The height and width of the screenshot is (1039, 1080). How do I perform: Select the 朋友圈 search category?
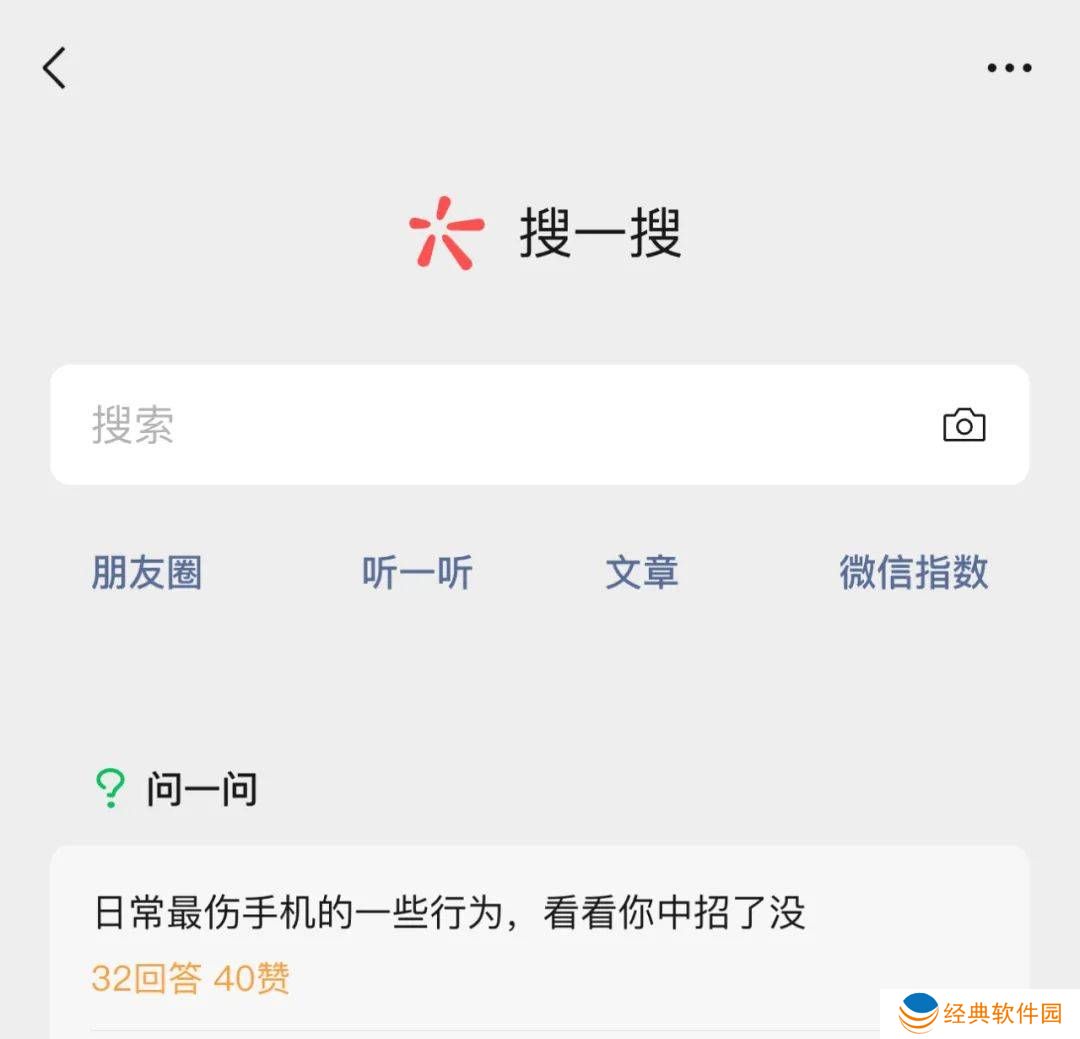pos(147,573)
